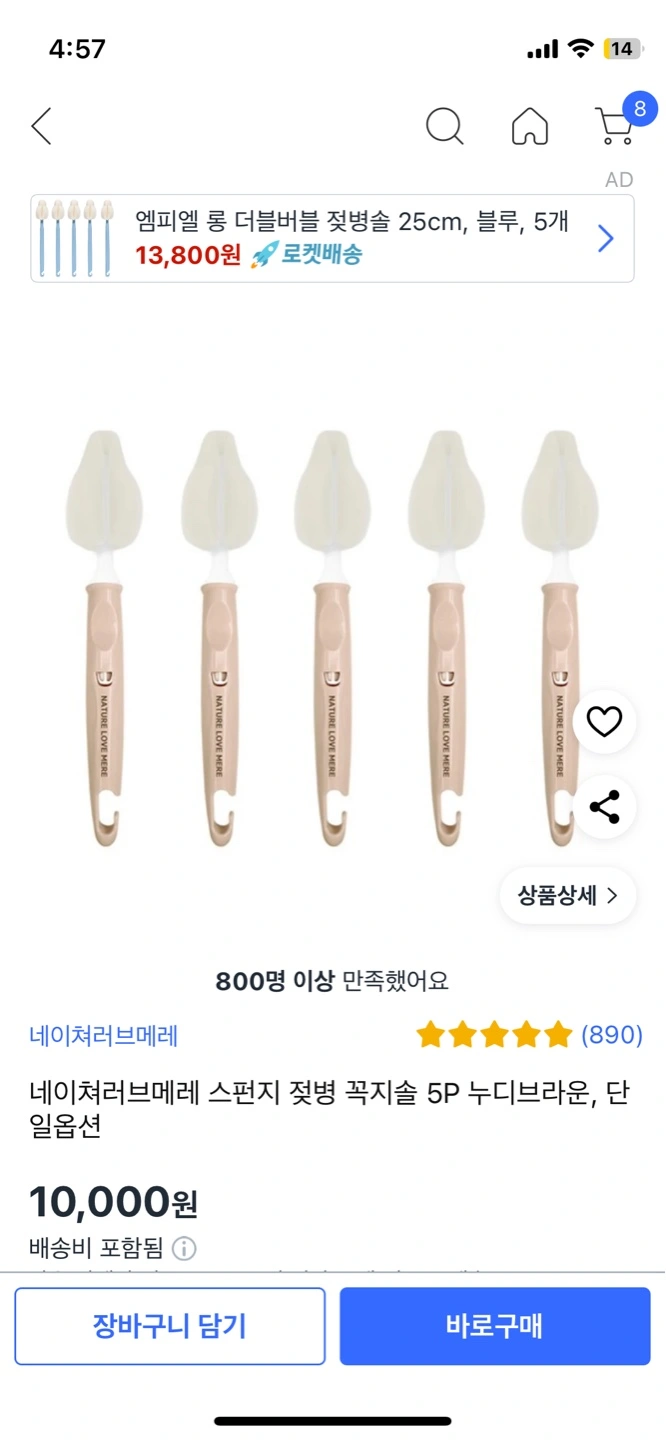Open the search magnifier icon

(444, 127)
